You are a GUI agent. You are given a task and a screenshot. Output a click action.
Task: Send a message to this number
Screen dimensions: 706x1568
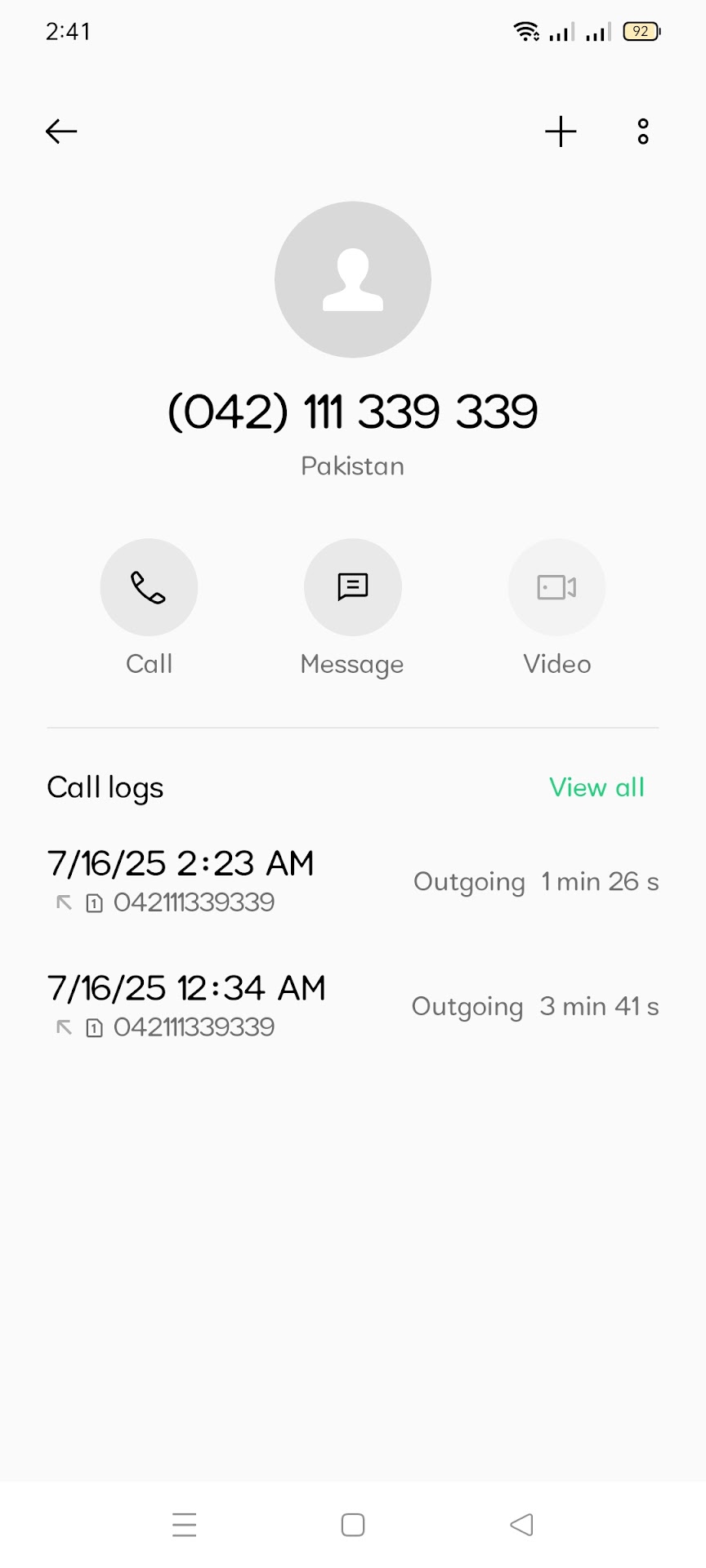point(353,587)
